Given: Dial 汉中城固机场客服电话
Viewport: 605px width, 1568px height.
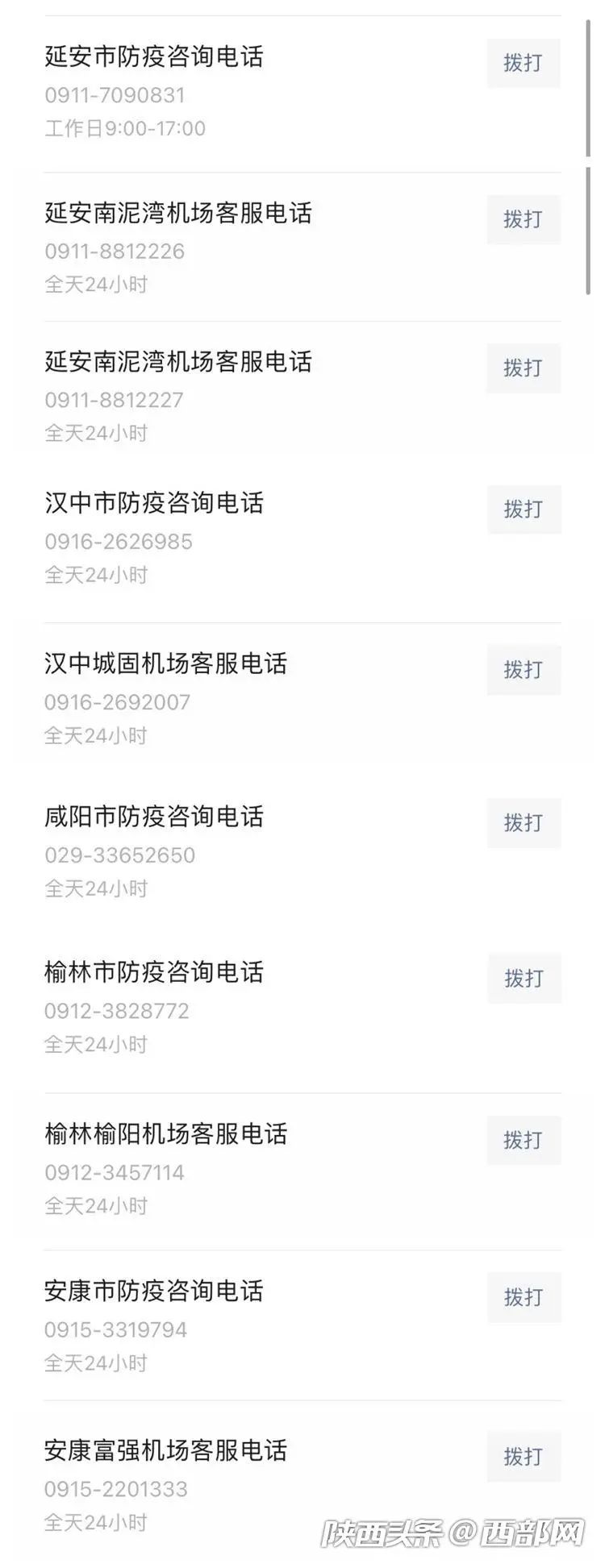Looking at the screenshot, I should (523, 670).
